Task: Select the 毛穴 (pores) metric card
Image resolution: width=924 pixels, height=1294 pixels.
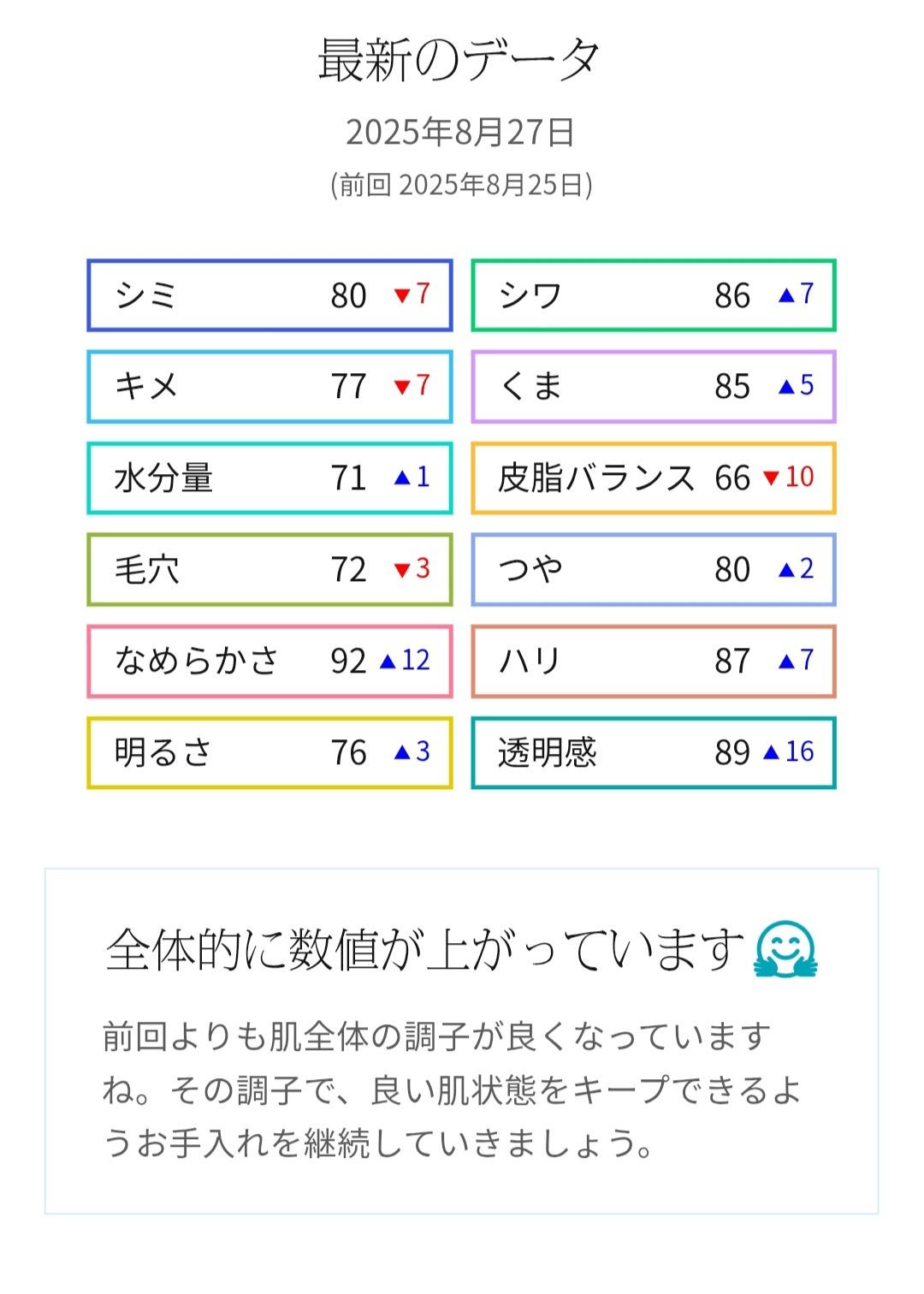Action: 269,570
